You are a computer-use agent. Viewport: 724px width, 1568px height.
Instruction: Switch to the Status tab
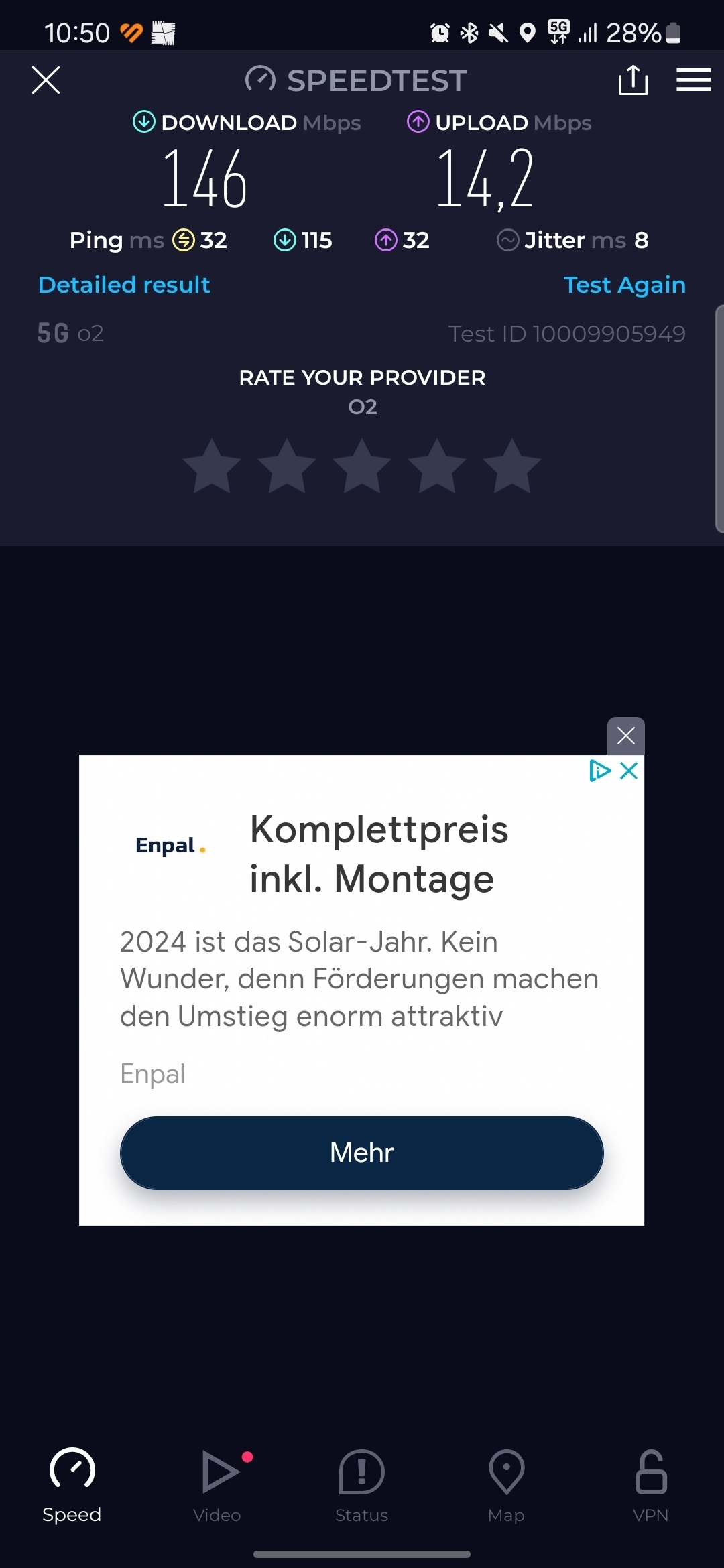pos(362,1485)
